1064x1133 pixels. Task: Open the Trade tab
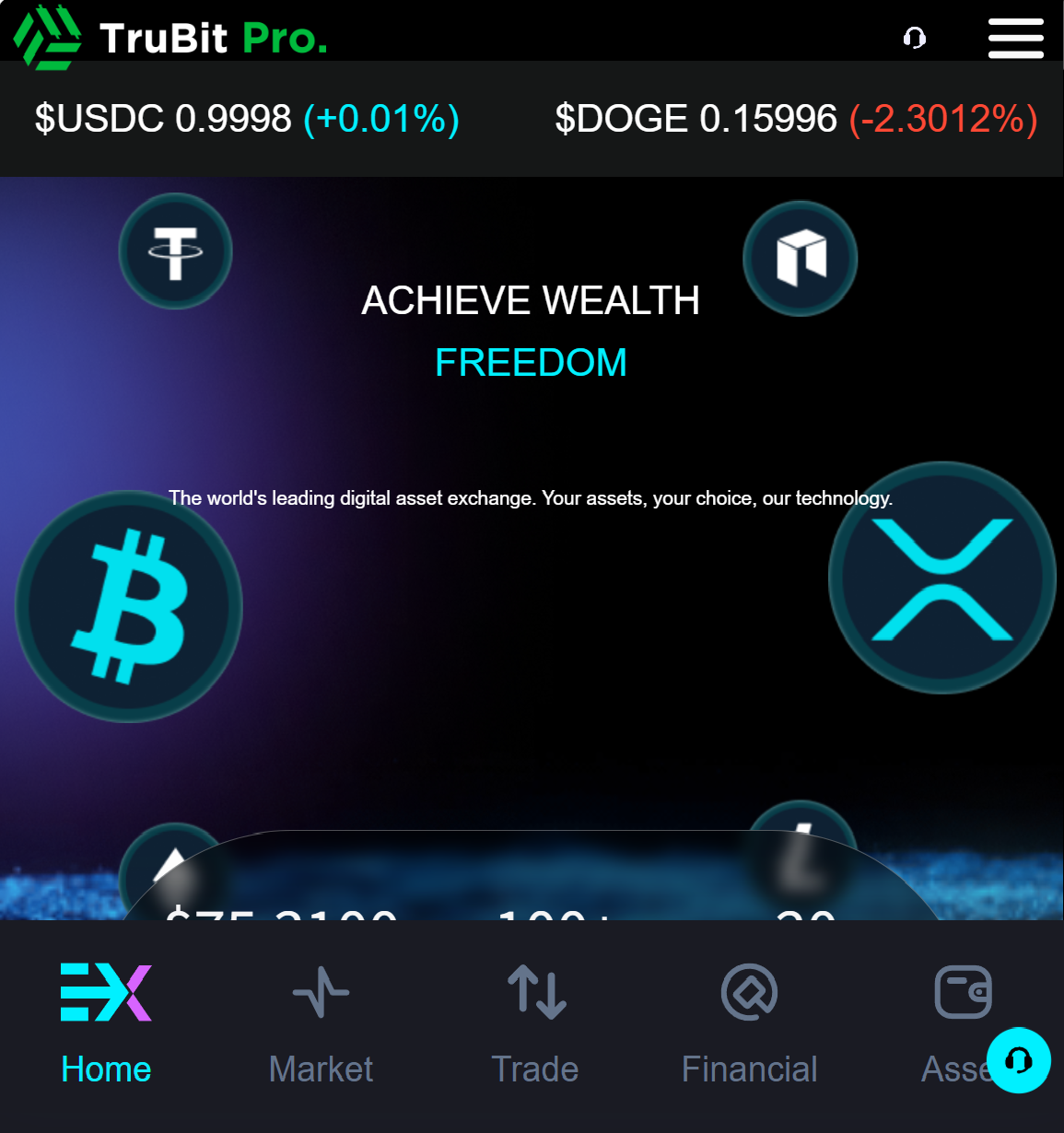[x=535, y=1024]
